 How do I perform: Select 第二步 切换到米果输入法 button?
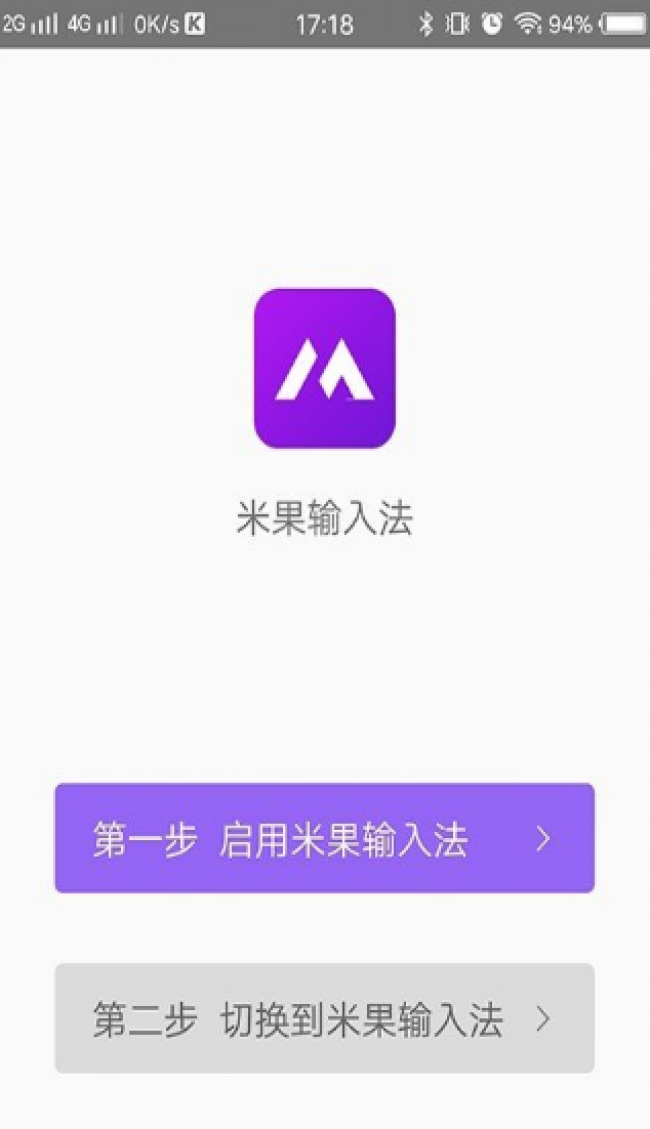[x=324, y=1018]
